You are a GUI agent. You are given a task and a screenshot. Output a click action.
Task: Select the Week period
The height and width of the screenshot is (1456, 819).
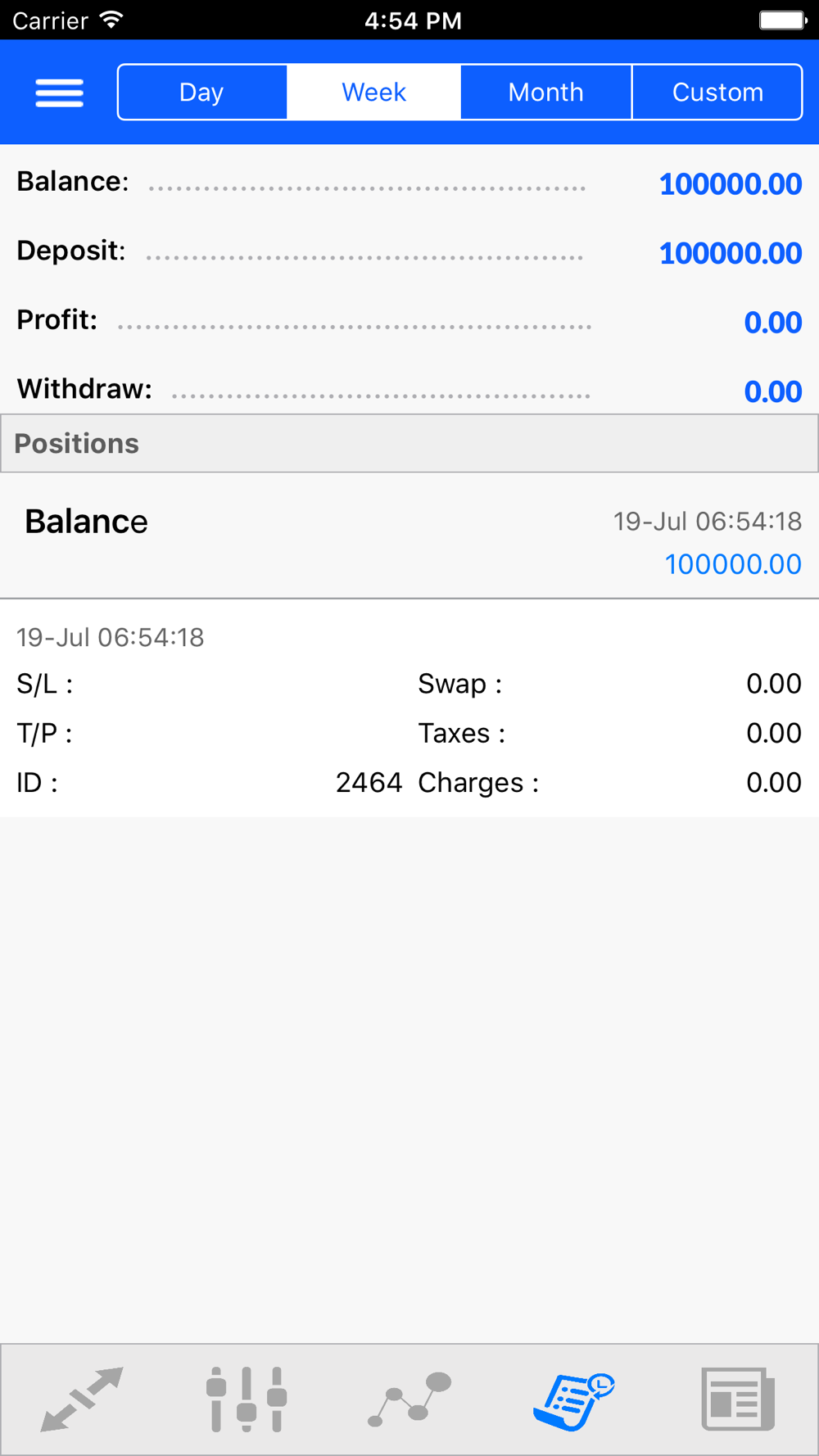click(x=373, y=93)
